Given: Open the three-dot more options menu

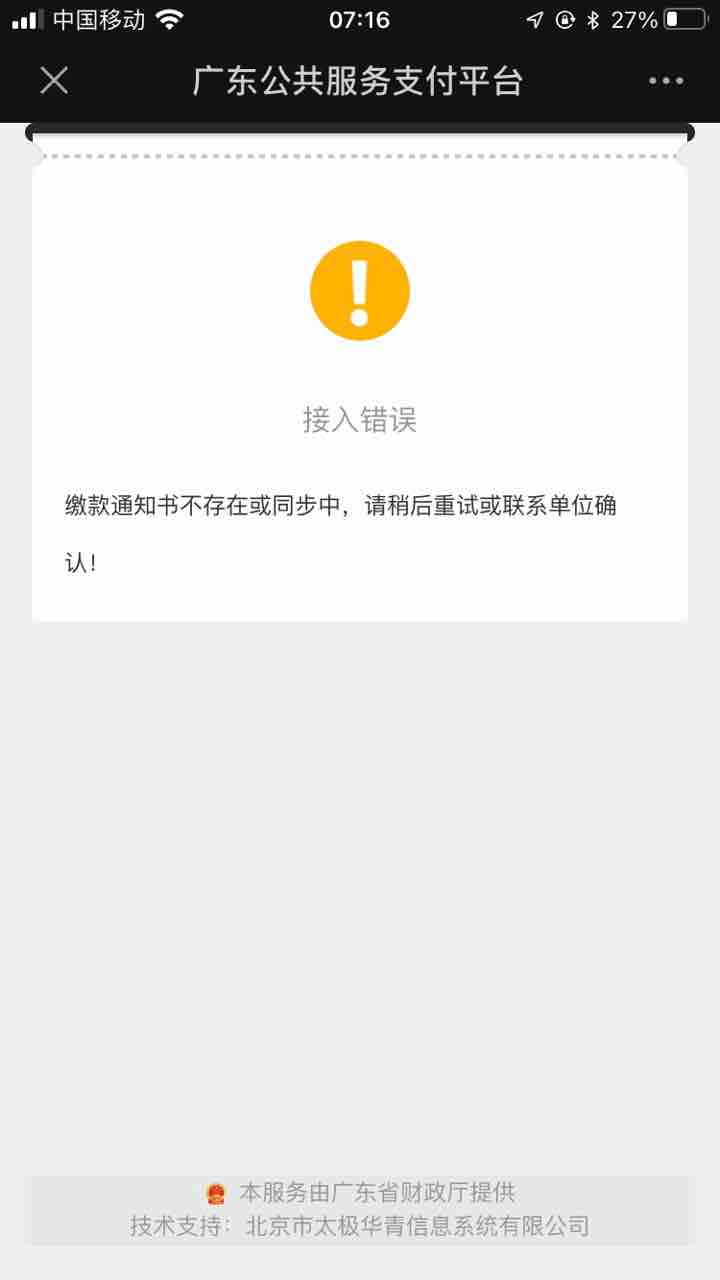Looking at the screenshot, I should pyautogui.click(x=666, y=81).
